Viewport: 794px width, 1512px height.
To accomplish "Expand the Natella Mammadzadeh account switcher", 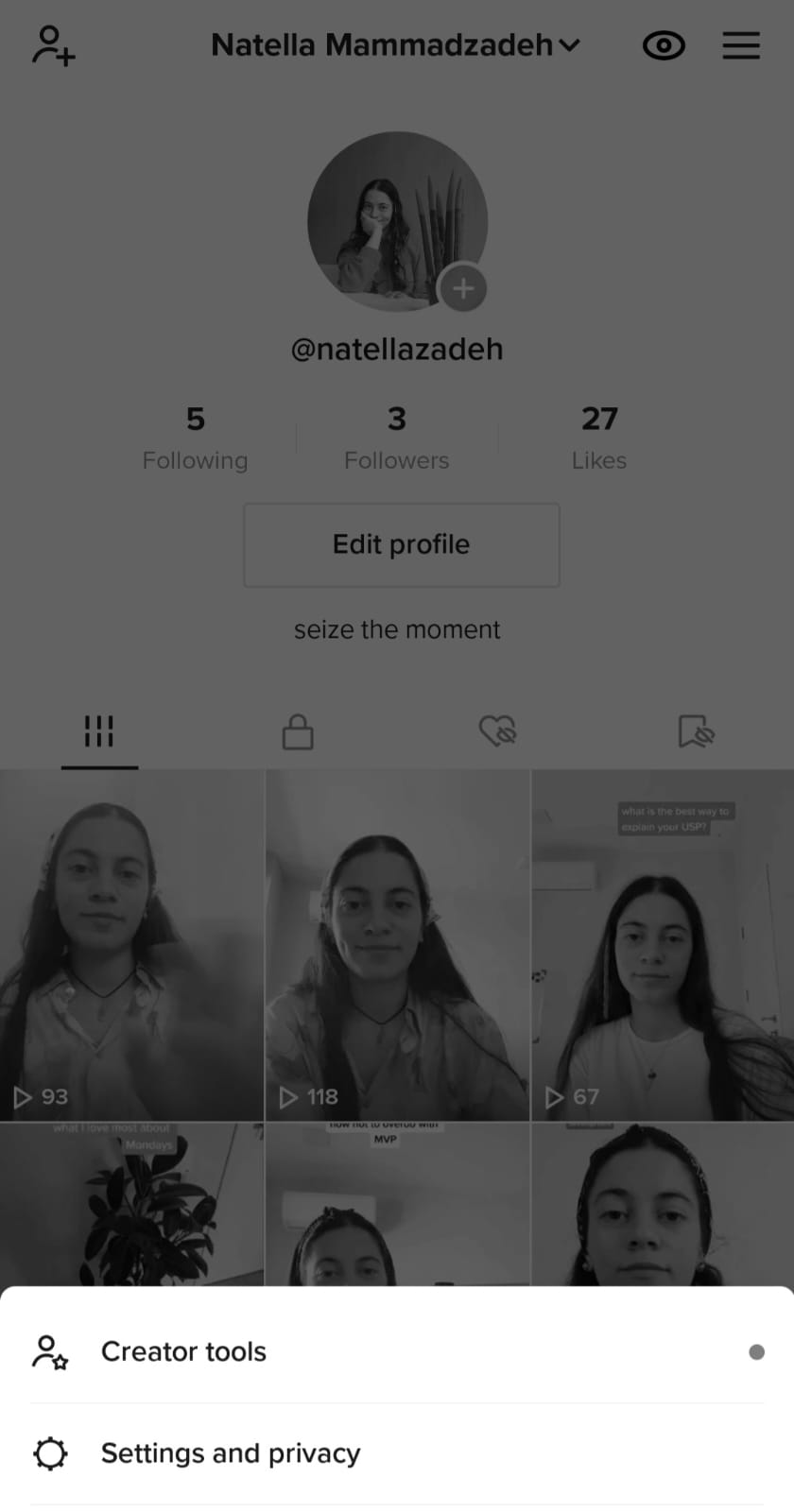I will [x=396, y=44].
